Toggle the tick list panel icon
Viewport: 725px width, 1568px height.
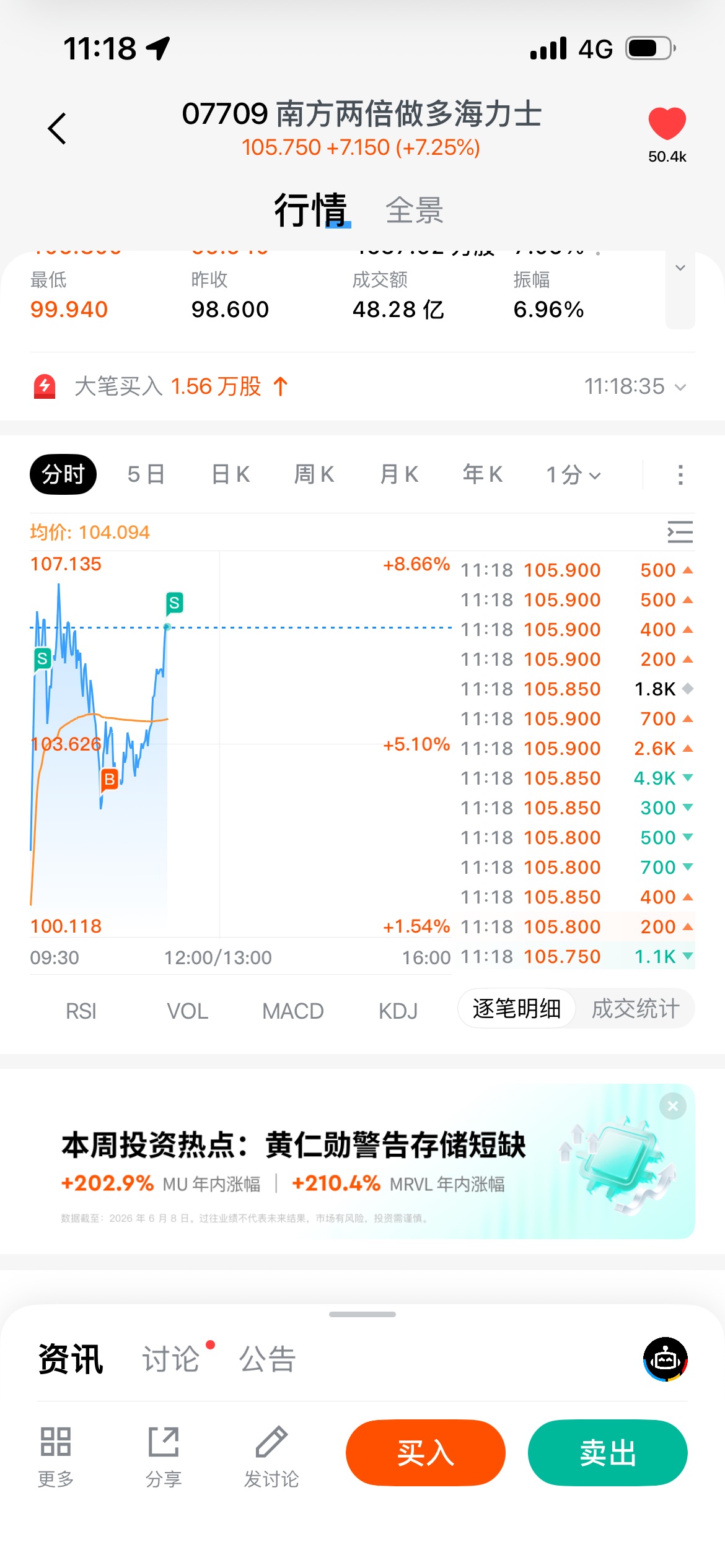pos(680,532)
